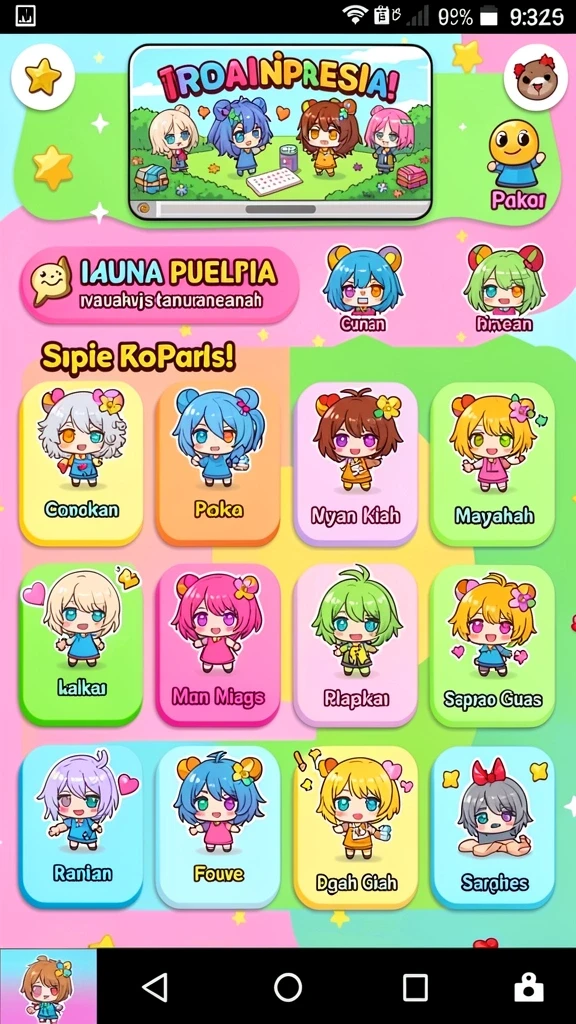Open the Conokan character card
Screen dimensions: 576x1024
point(82,463)
